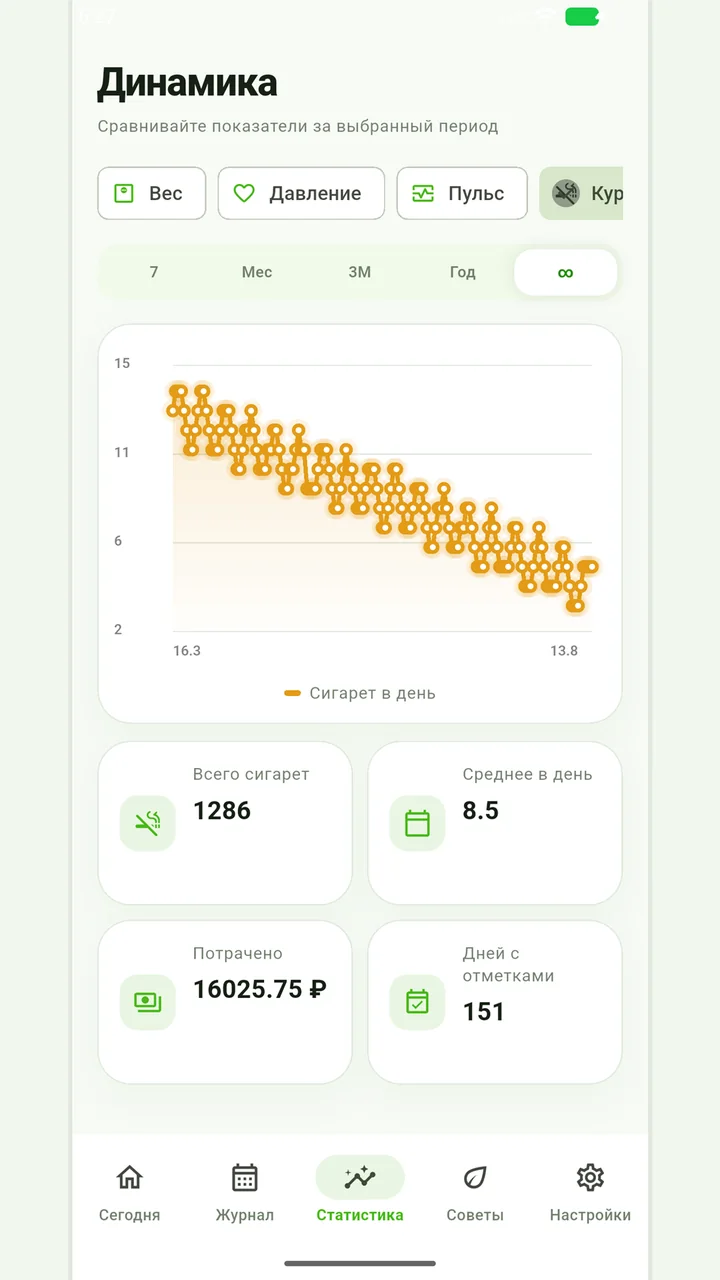
Task: Show the Пульс metric
Action: pyautogui.click(x=462, y=193)
